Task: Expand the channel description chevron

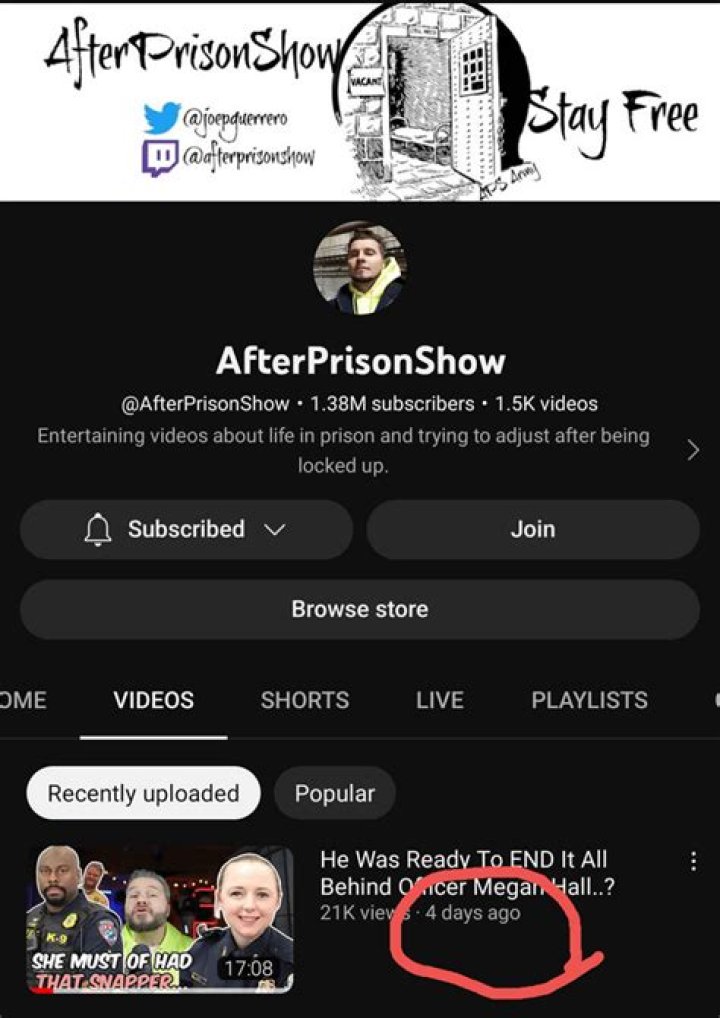Action: (693, 450)
